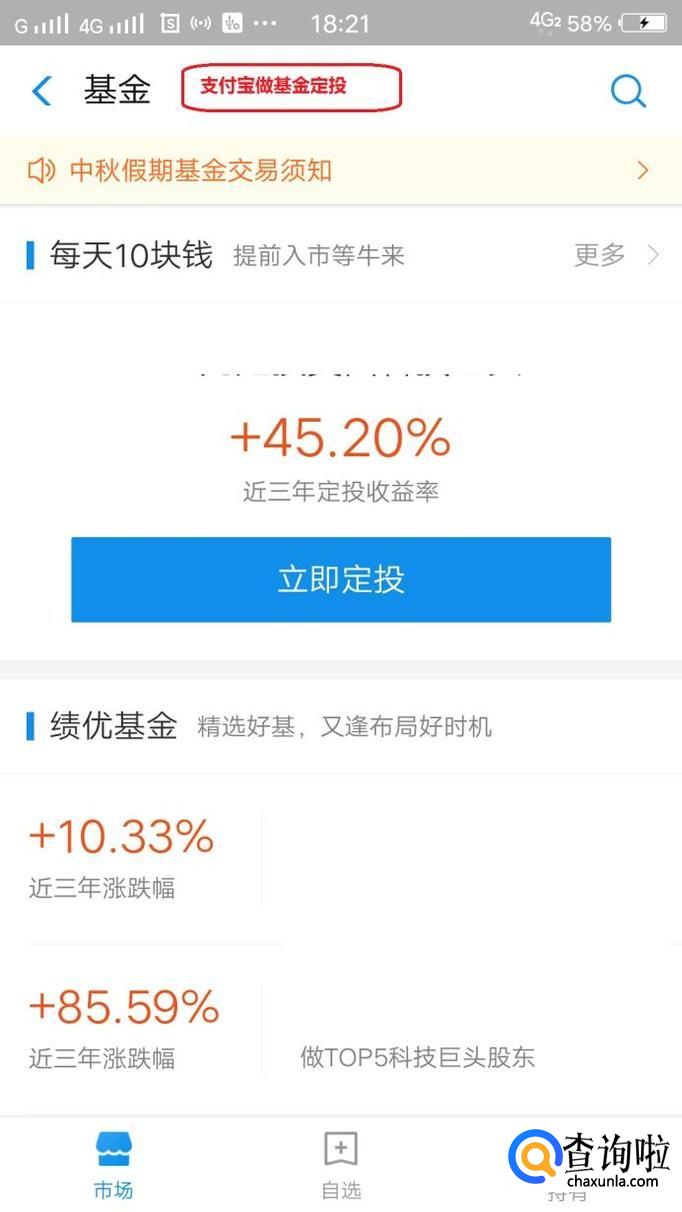The width and height of the screenshot is (682, 1212).
Task: Tap the 立即定投 button
Action: tap(340, 580)
